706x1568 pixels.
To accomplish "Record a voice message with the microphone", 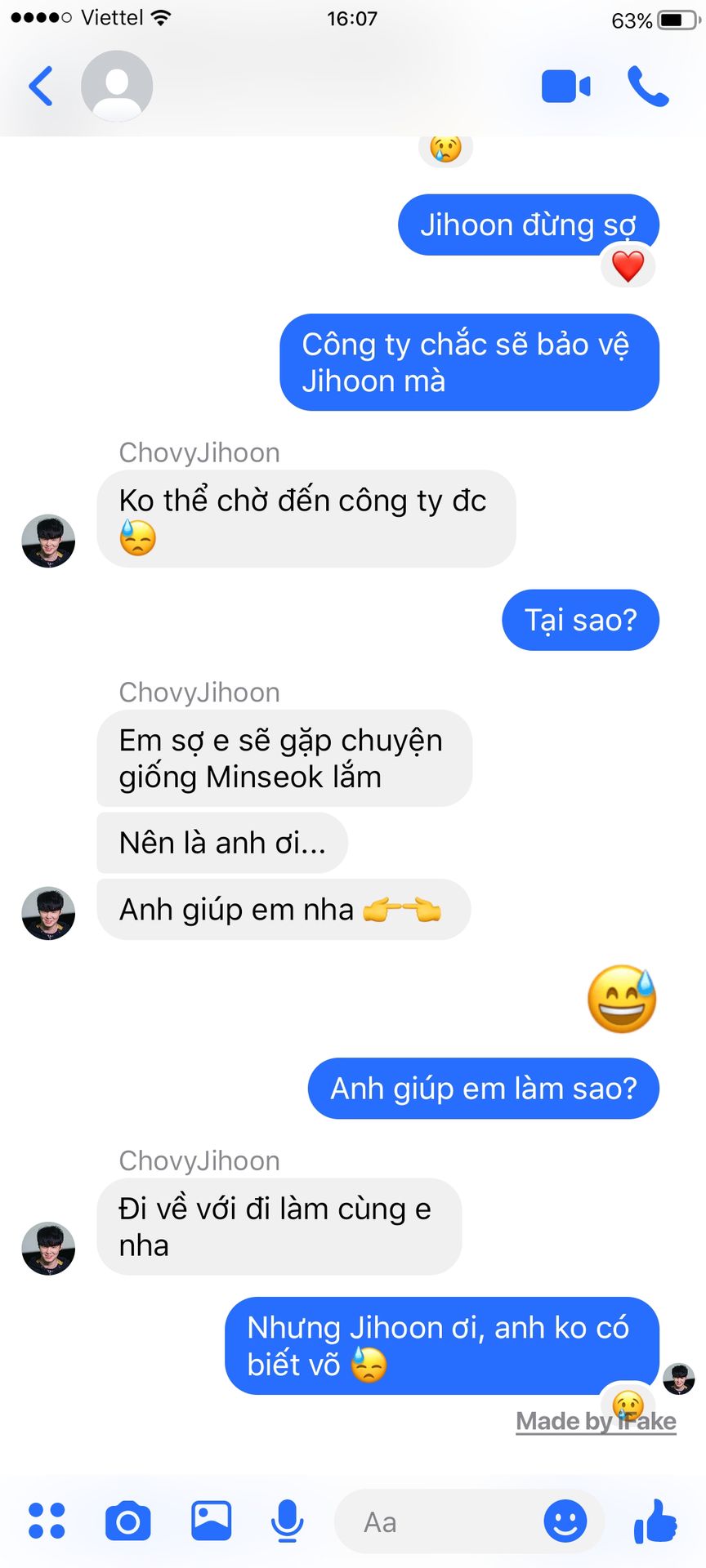I will (x=287, y=1521).
